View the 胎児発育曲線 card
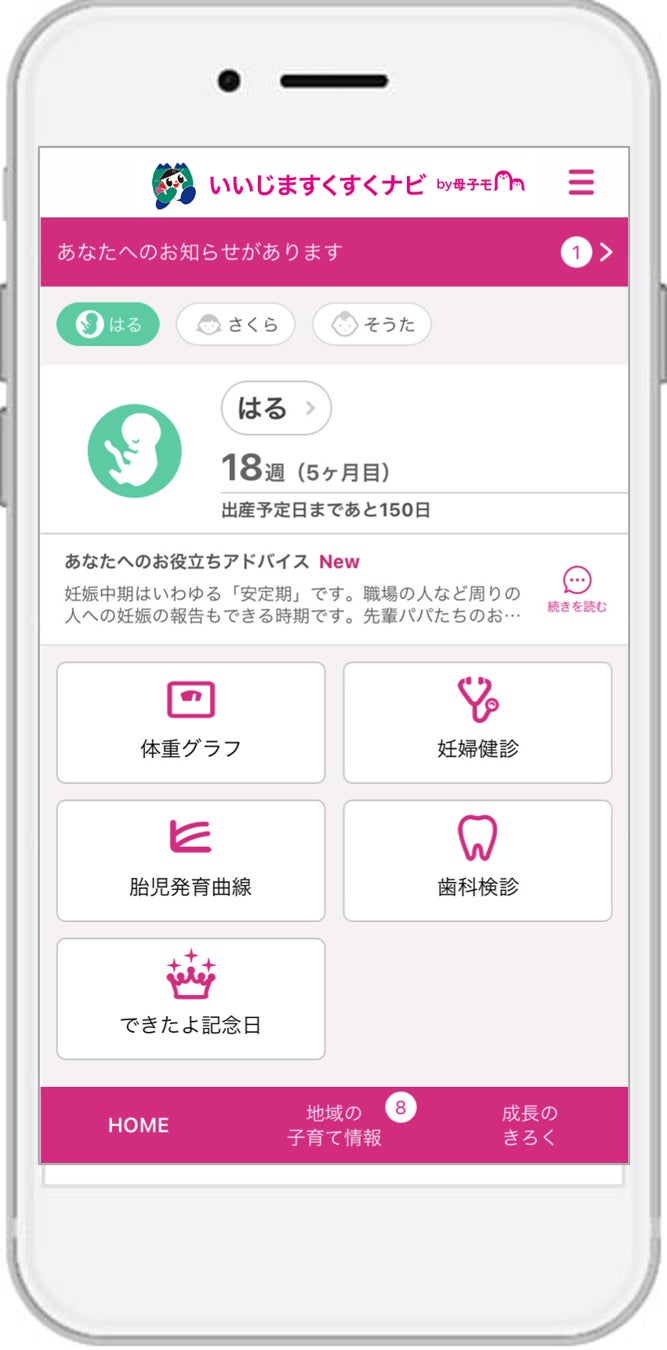 [x=191, y=860]
